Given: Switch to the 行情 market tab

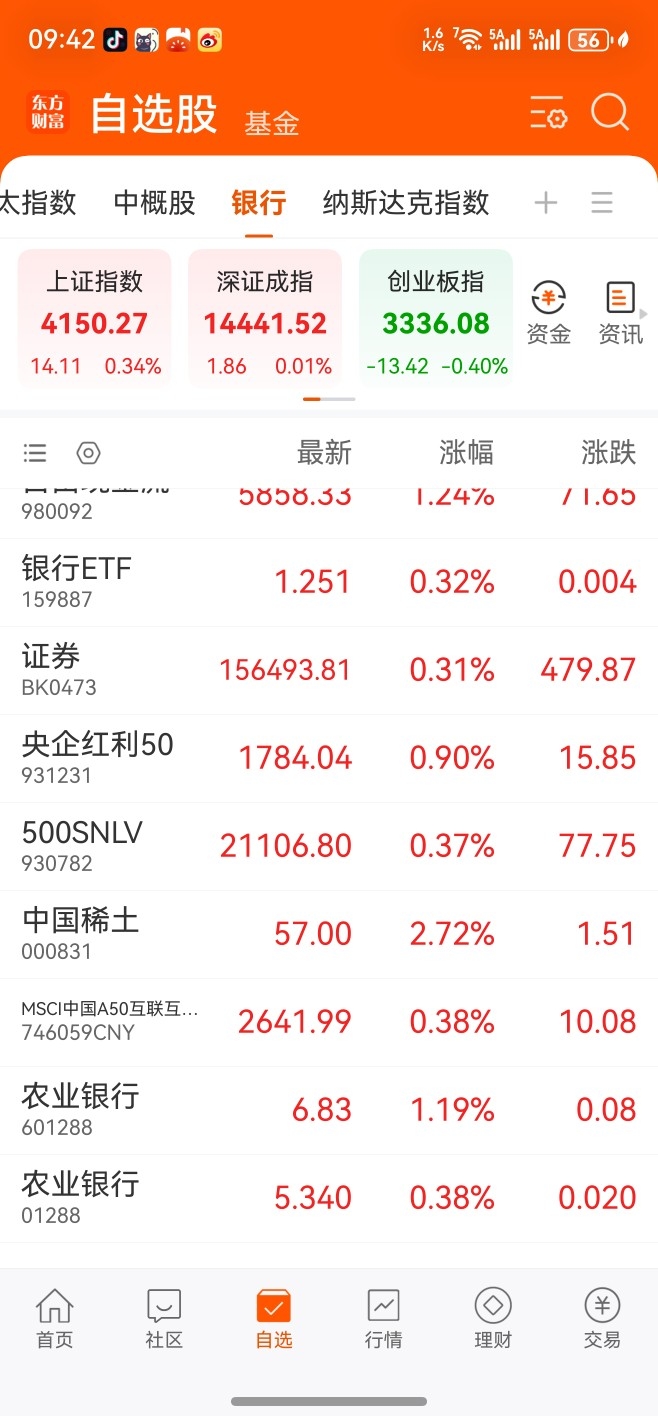Looking at the screenshot, I should coord(383,1319).
